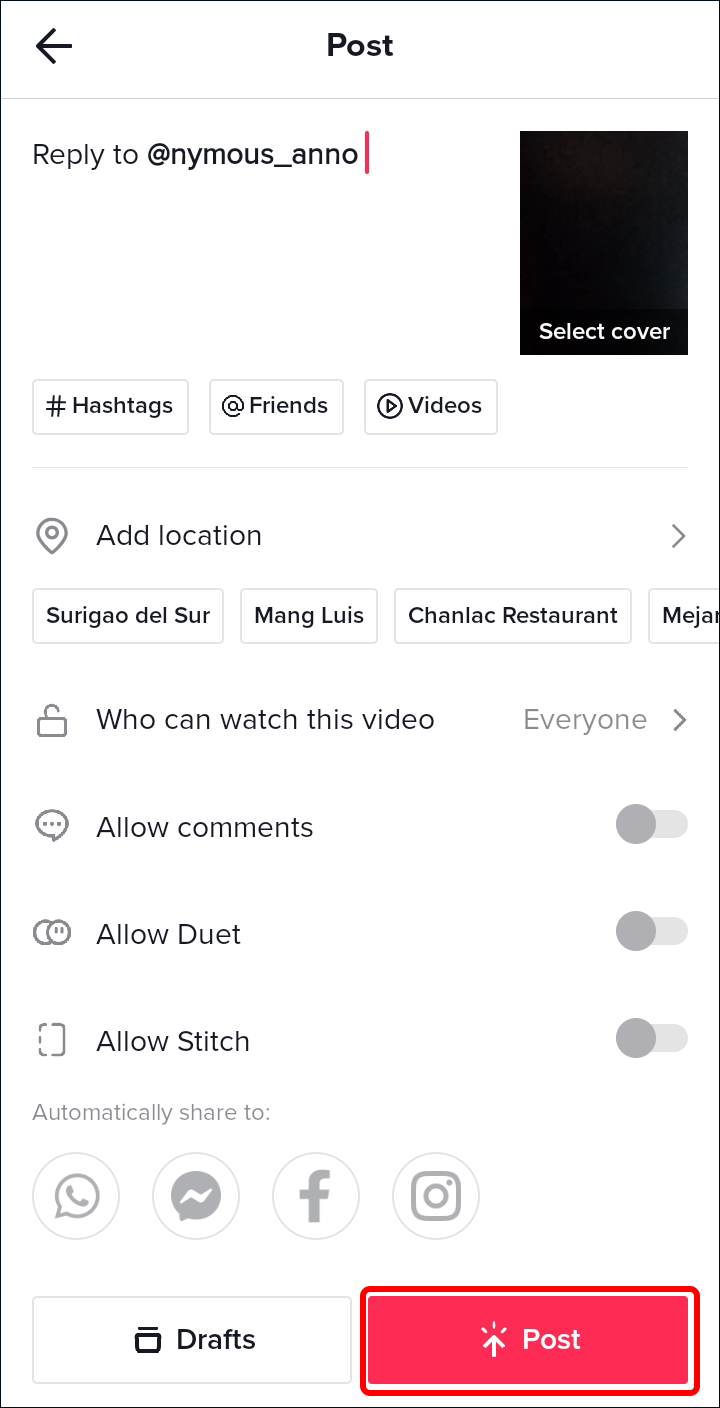Open Add location
720x1408 pixels.
[360, 536]
